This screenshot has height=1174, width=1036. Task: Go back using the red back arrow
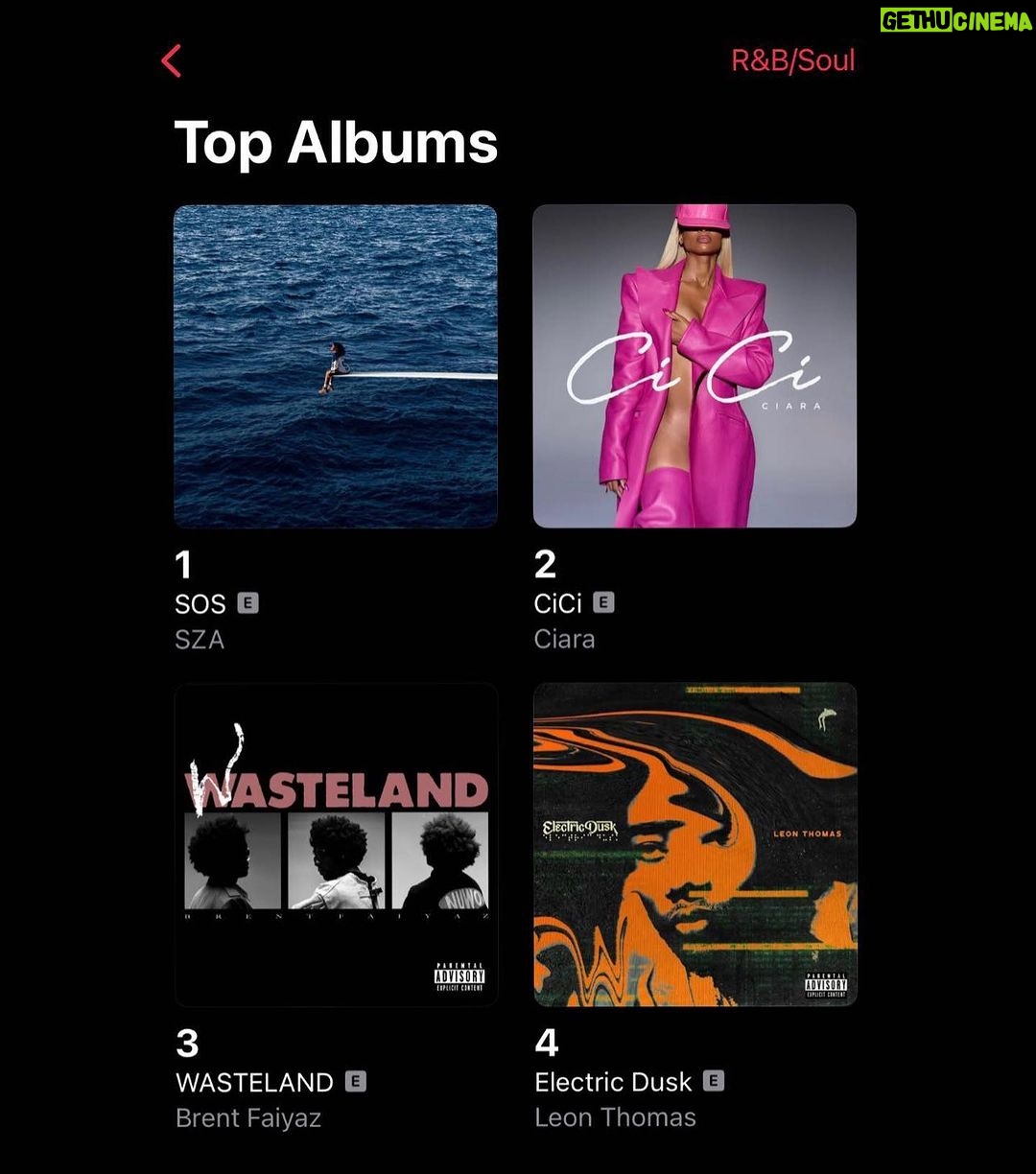(172, 61)
